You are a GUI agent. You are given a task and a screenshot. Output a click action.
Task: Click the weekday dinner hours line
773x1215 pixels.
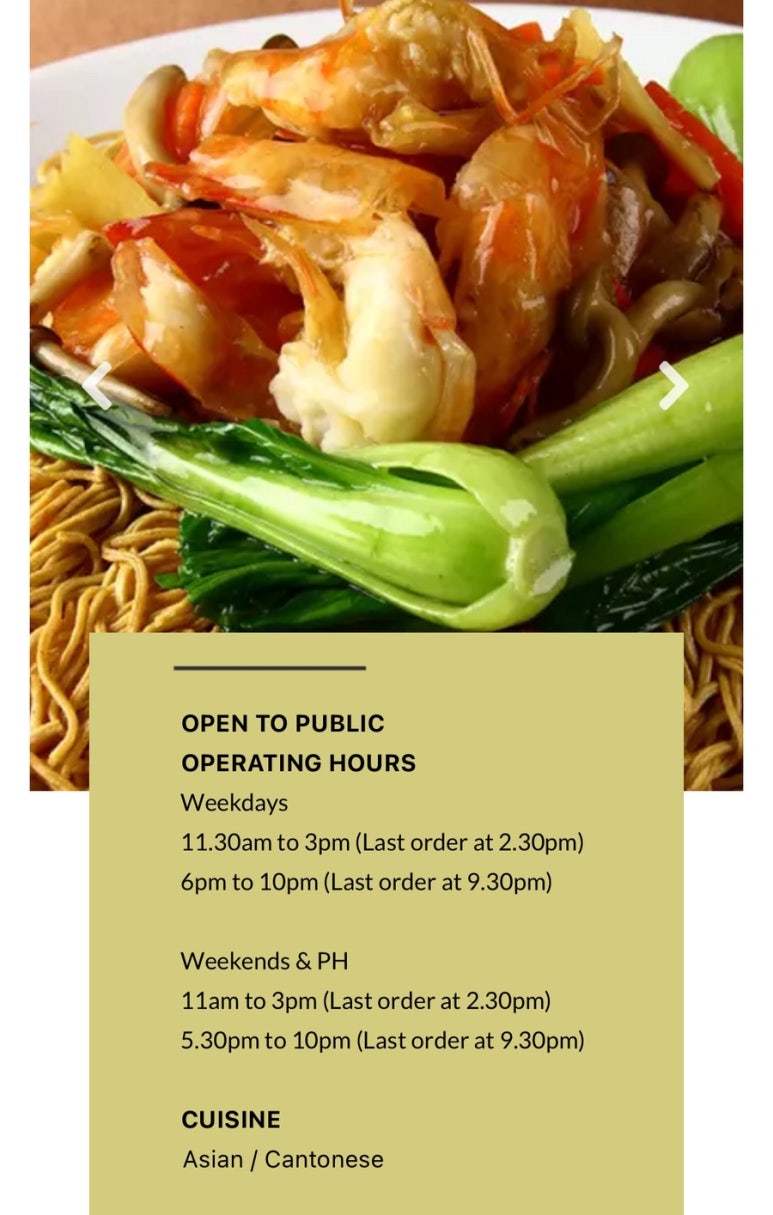(368, 880)
